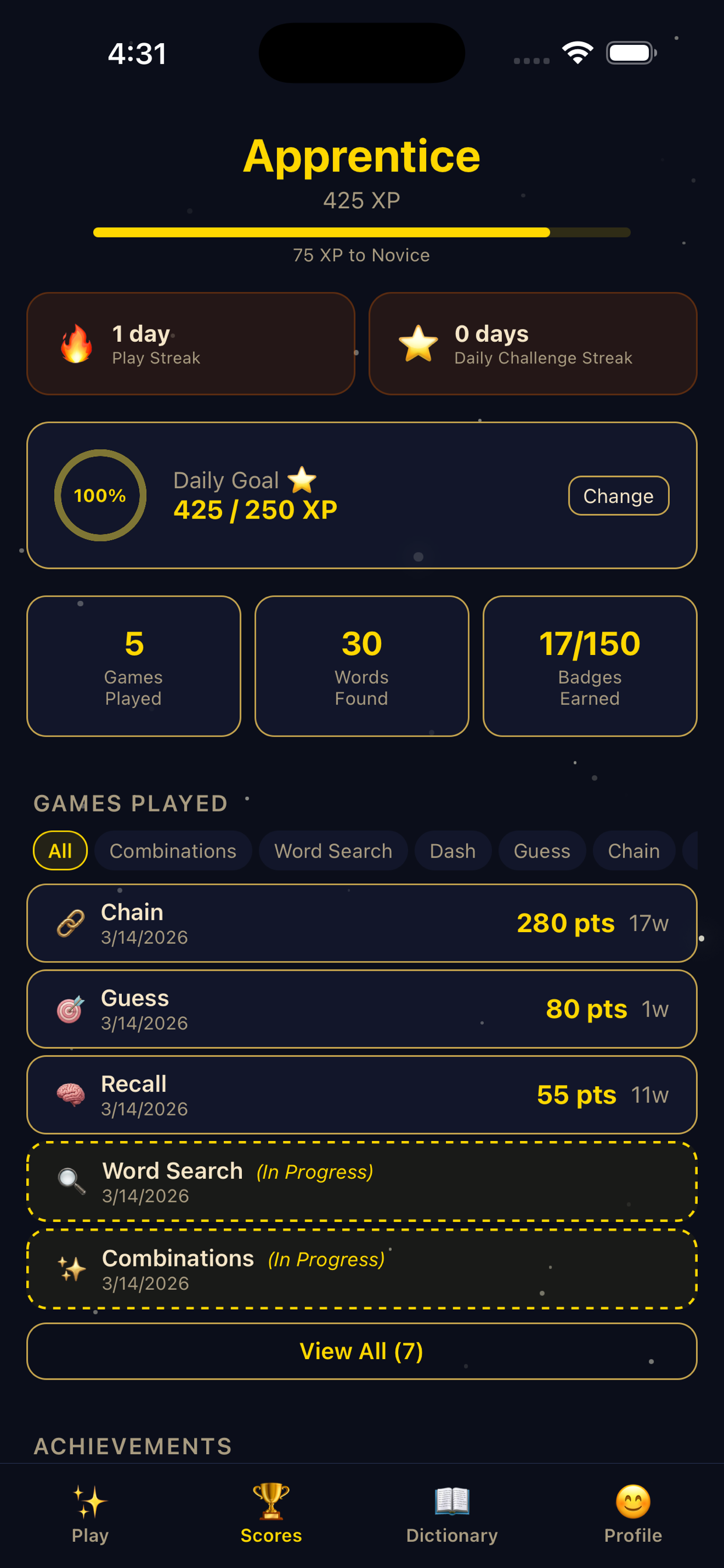Open the Dictionary book icon
Screen dimensions: 724x1568
[451, 1499]
